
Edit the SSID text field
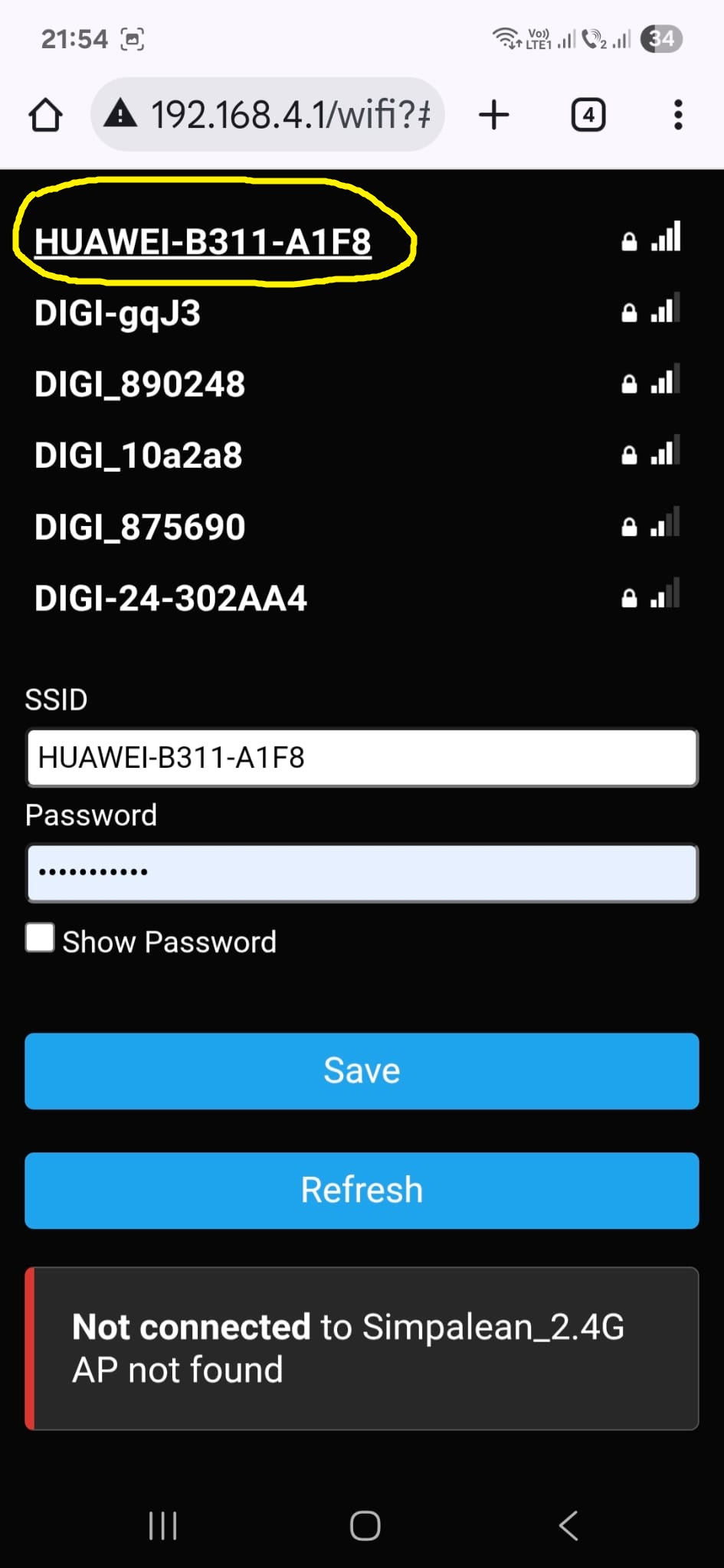362,758
